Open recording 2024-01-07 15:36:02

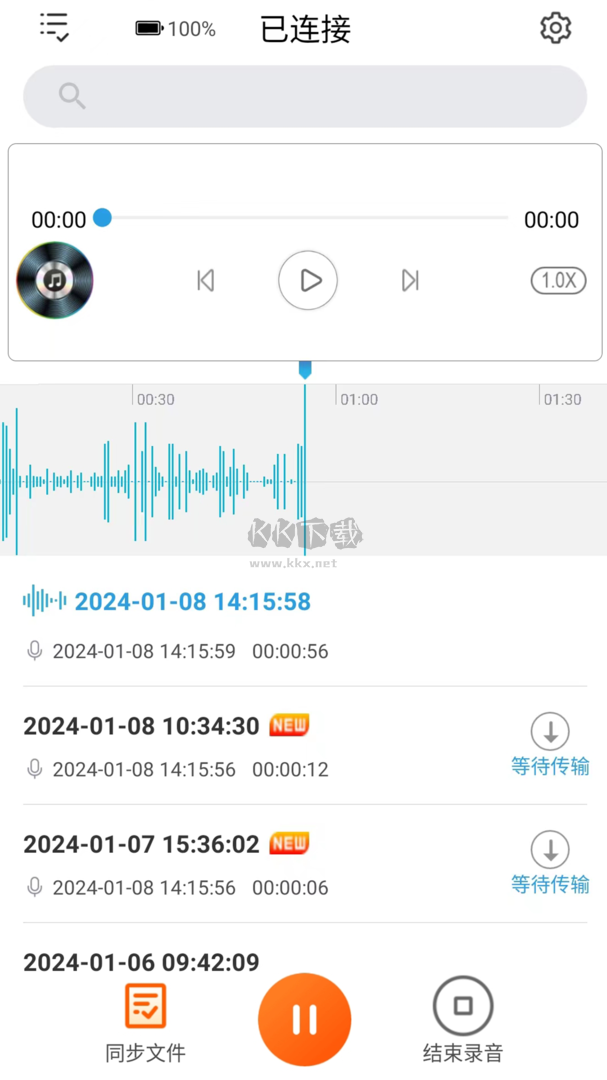tap(142, 845)
